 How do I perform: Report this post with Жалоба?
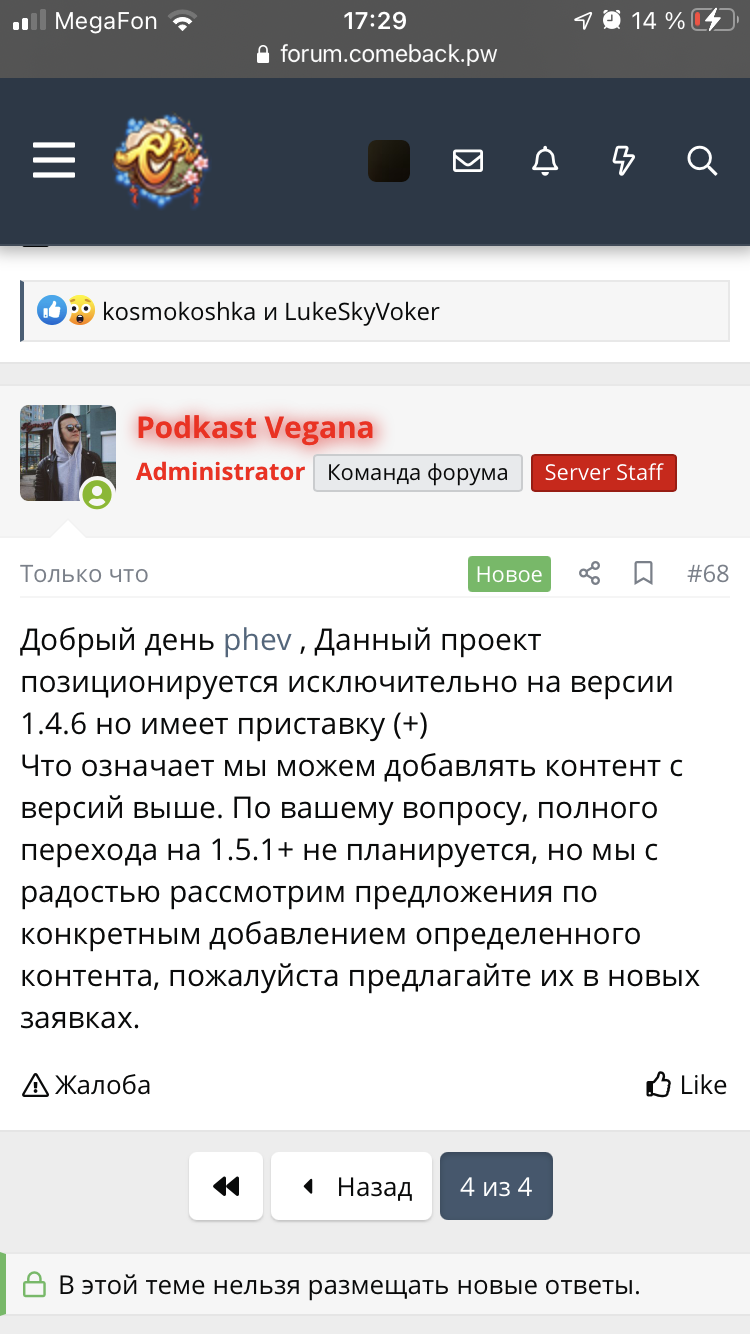[86, 1084]
